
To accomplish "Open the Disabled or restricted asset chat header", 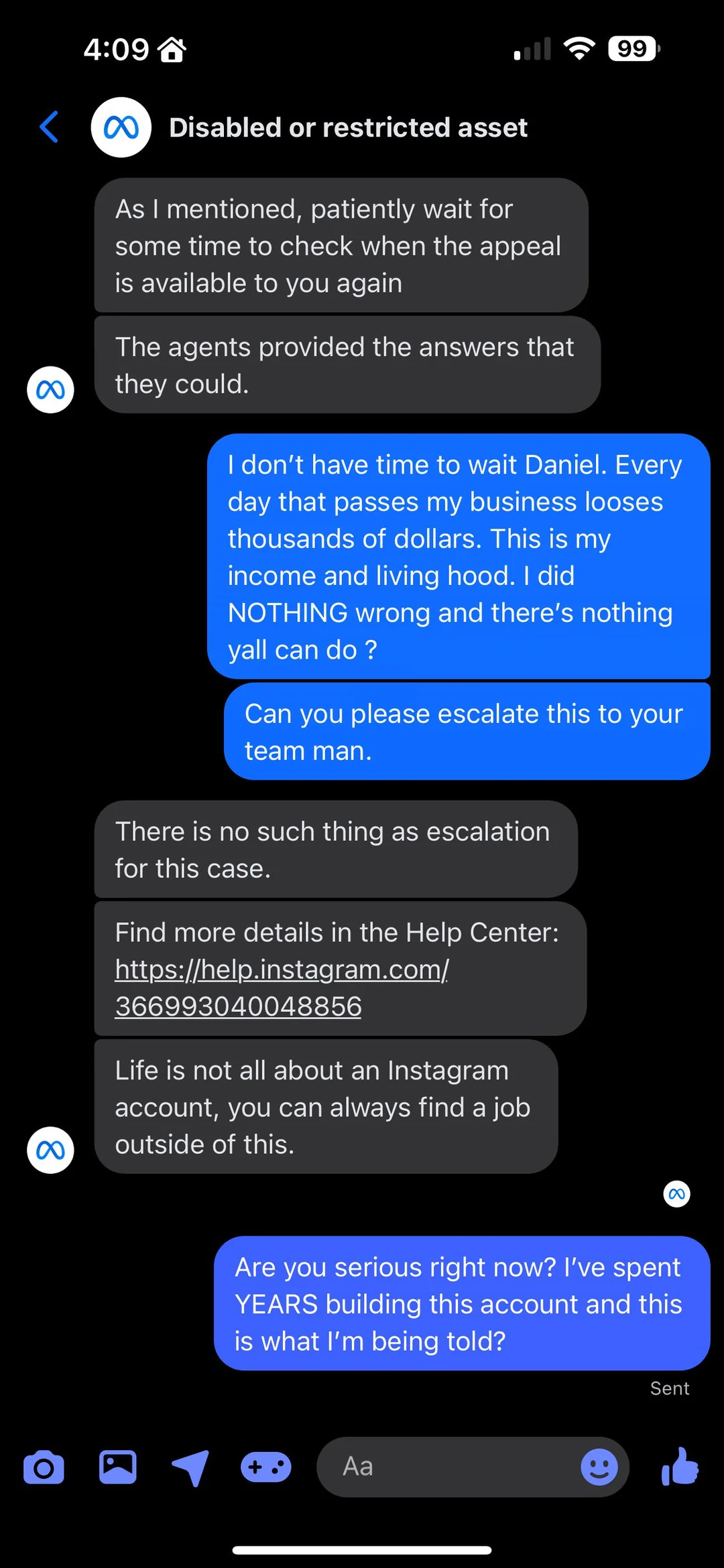I will click(x=348, y=127).
